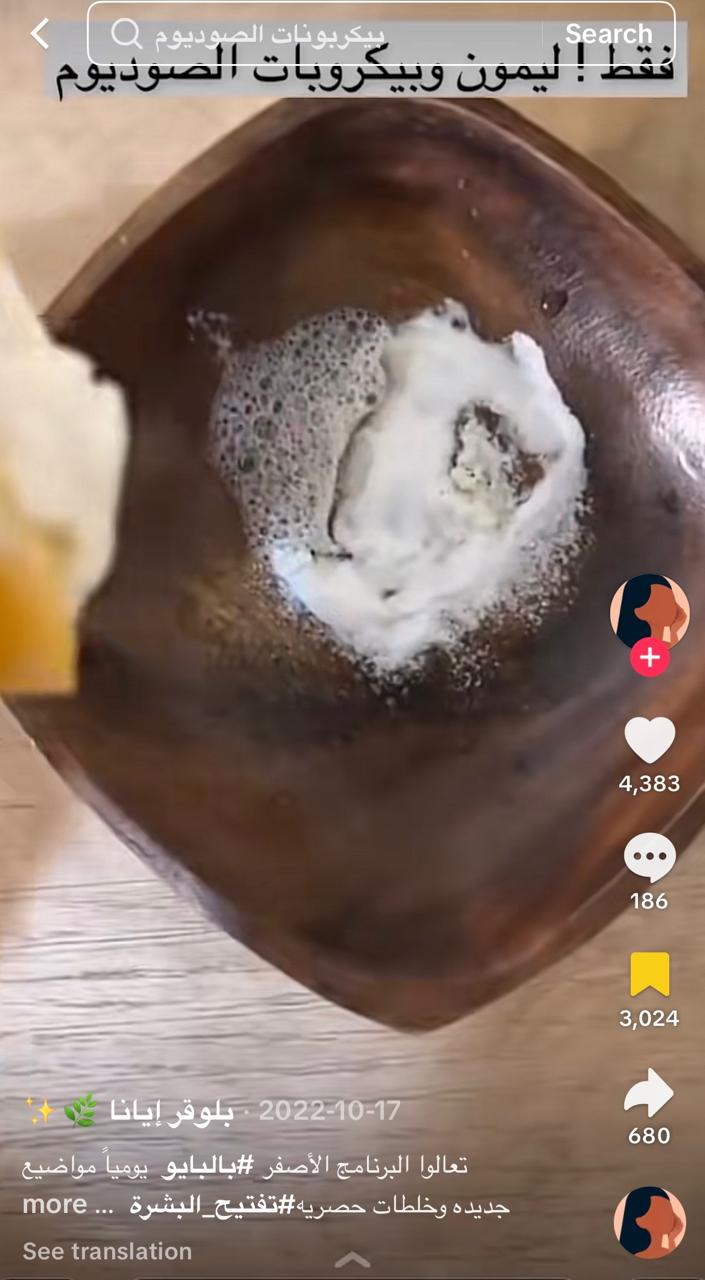Tap the search field with Arabic query
The height and width of the screenshot is (1280, 705).
[x=320, y=34]
